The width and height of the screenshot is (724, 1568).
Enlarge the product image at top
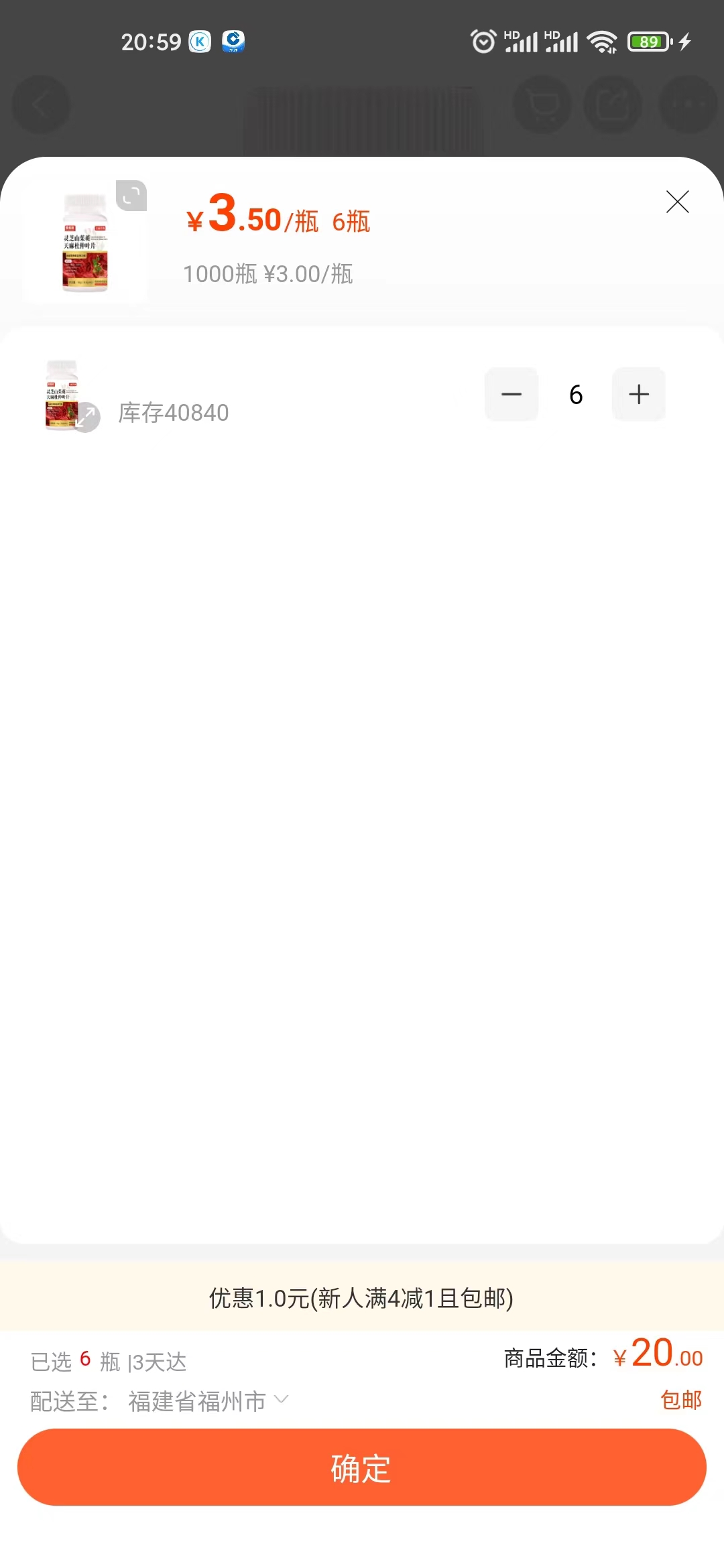pos(131,196)
